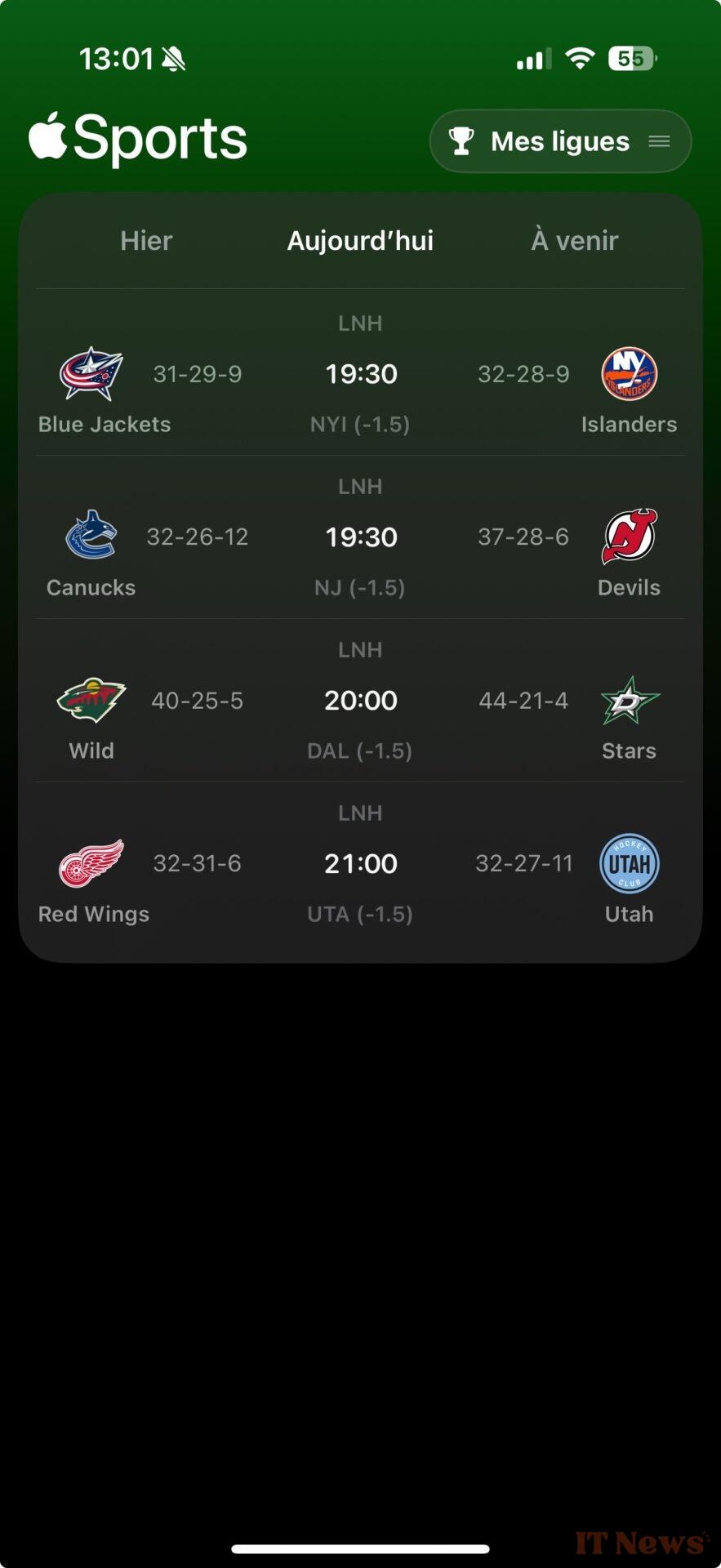721x1568 pixels.
Task: Open the Canucks vs Devils matchup
Action: [x=360, y=537]
